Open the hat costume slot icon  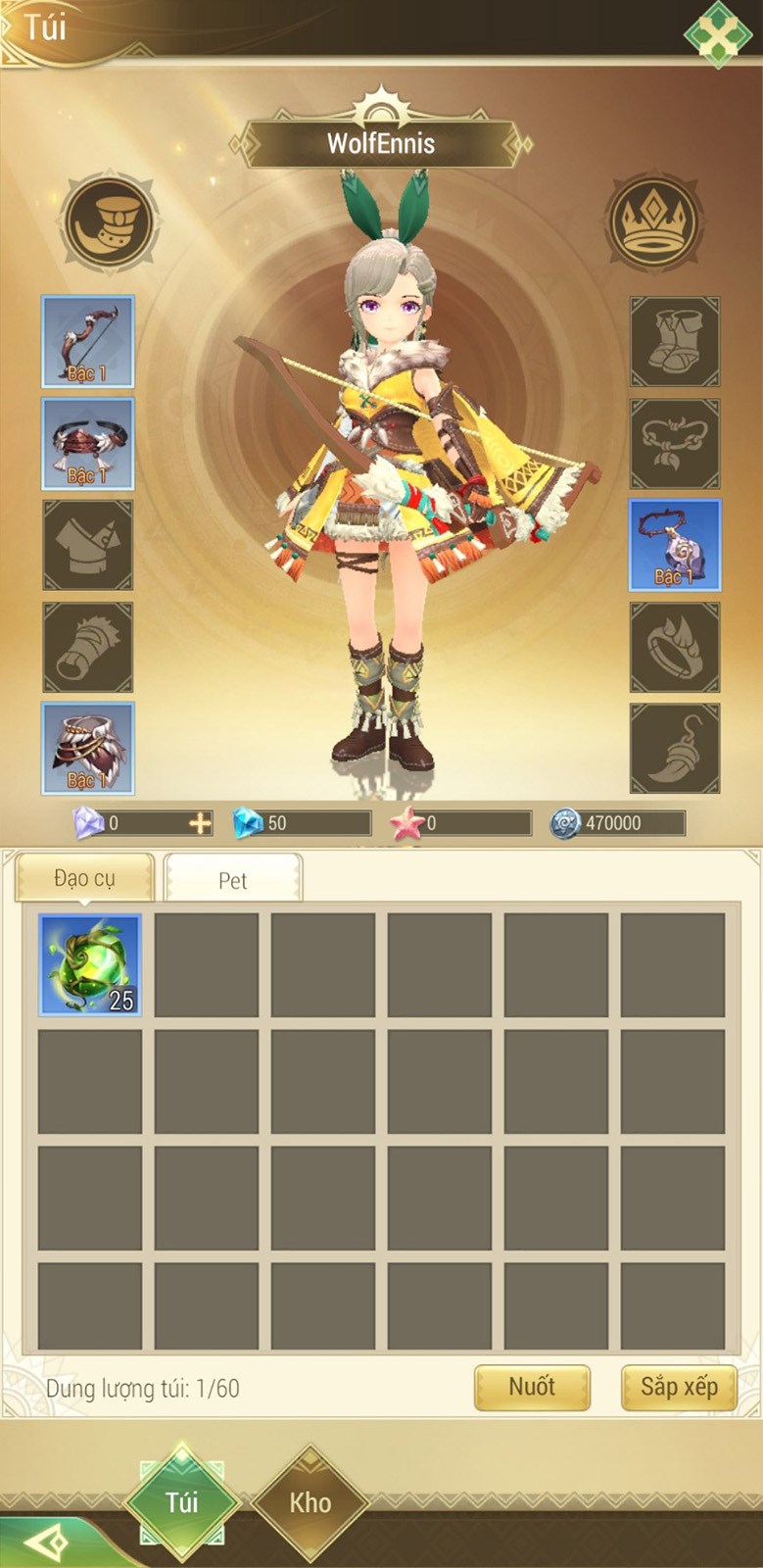tap(110, 223)
